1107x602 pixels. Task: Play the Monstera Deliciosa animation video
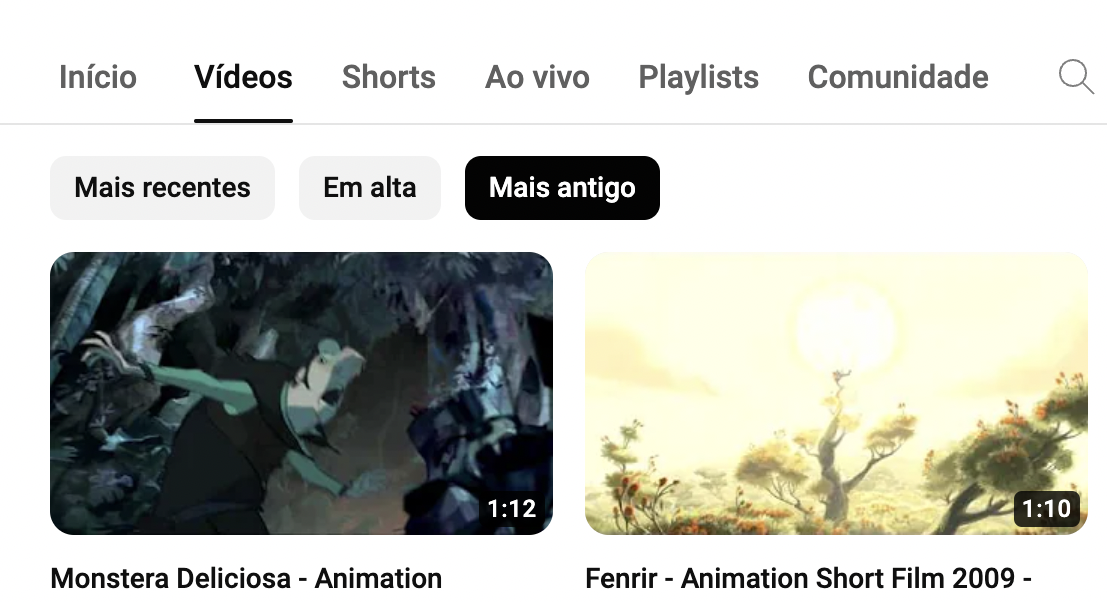pyautogui.click(x=301, y=393)
